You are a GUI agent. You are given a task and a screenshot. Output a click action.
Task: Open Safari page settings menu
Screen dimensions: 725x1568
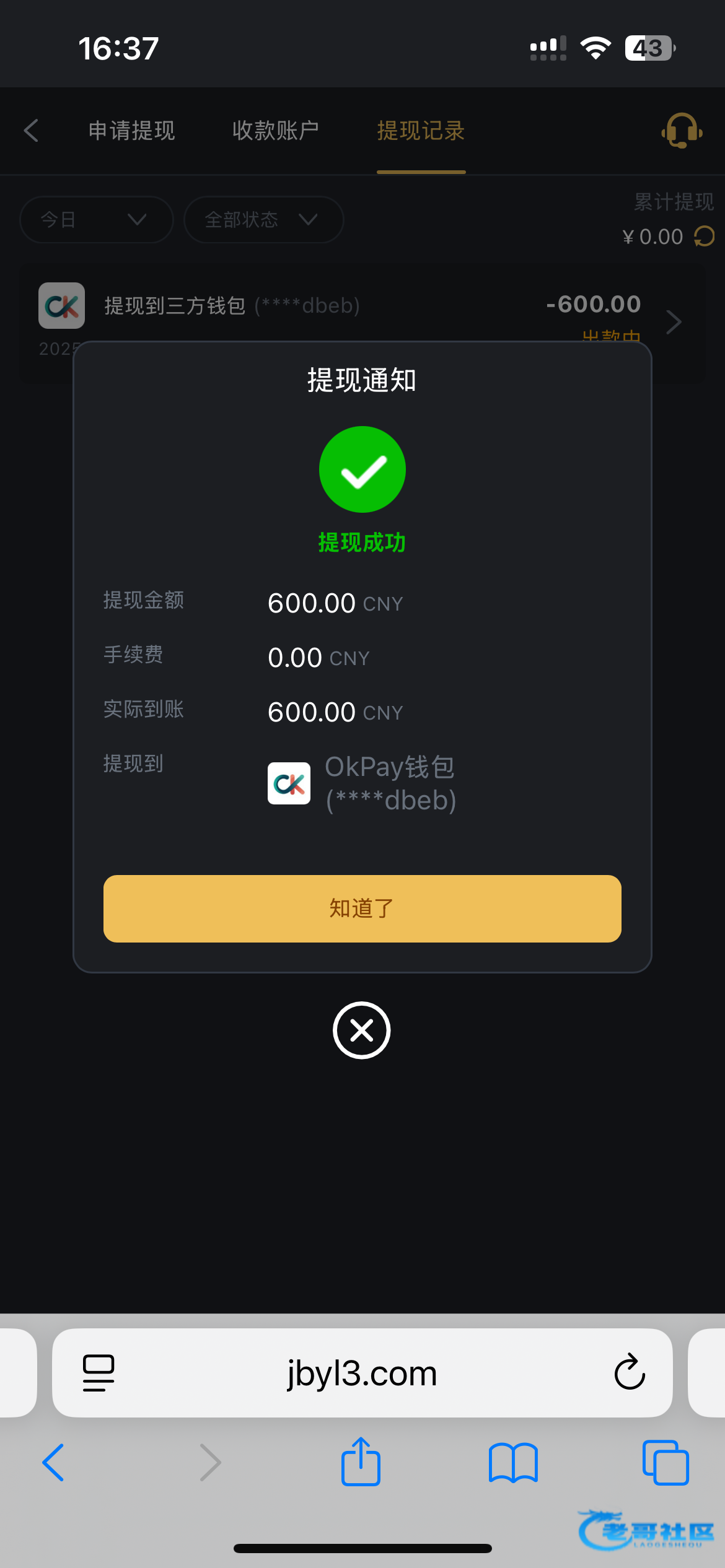[x=99, y=1373]
